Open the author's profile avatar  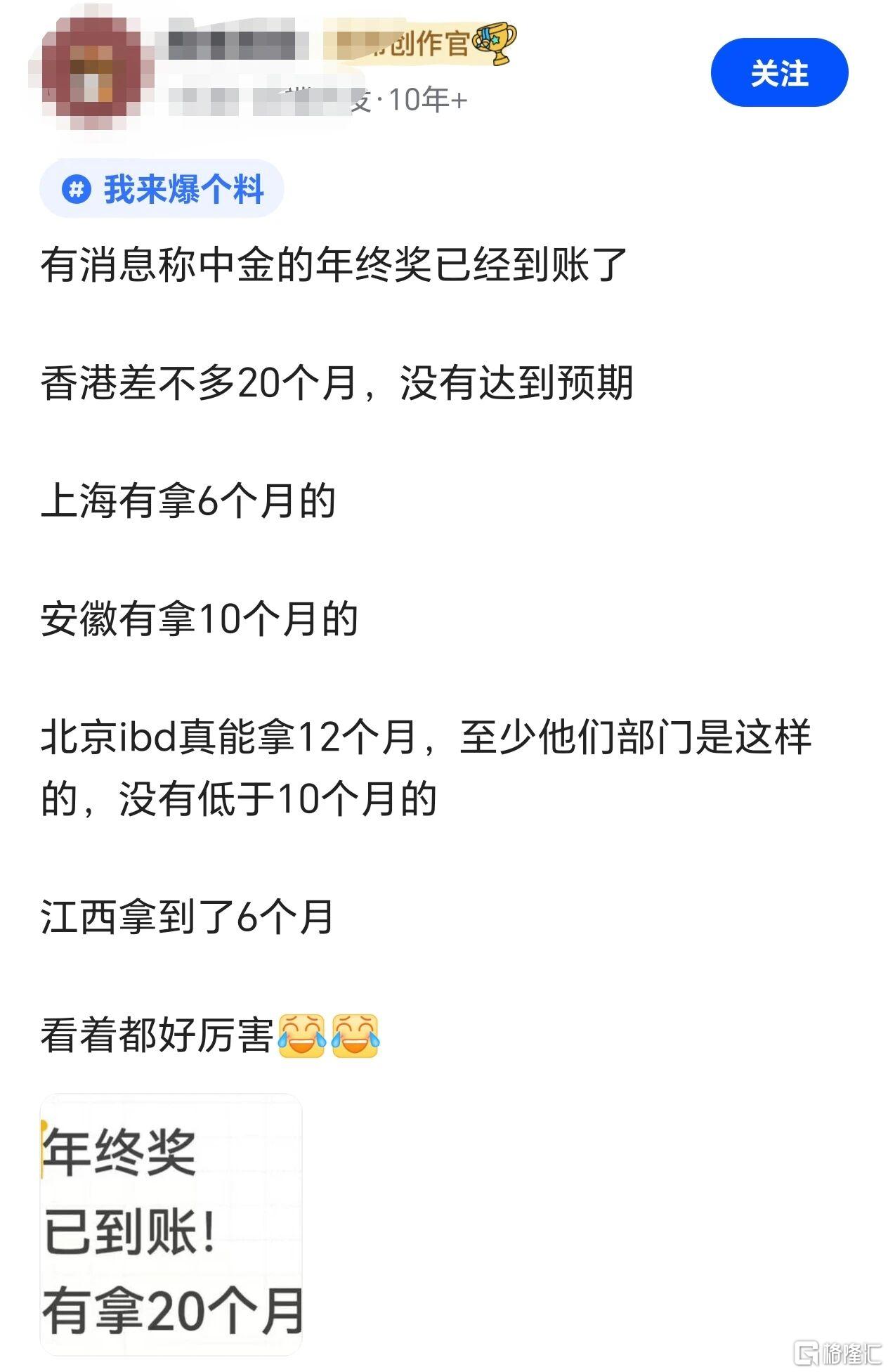[91, 72]
